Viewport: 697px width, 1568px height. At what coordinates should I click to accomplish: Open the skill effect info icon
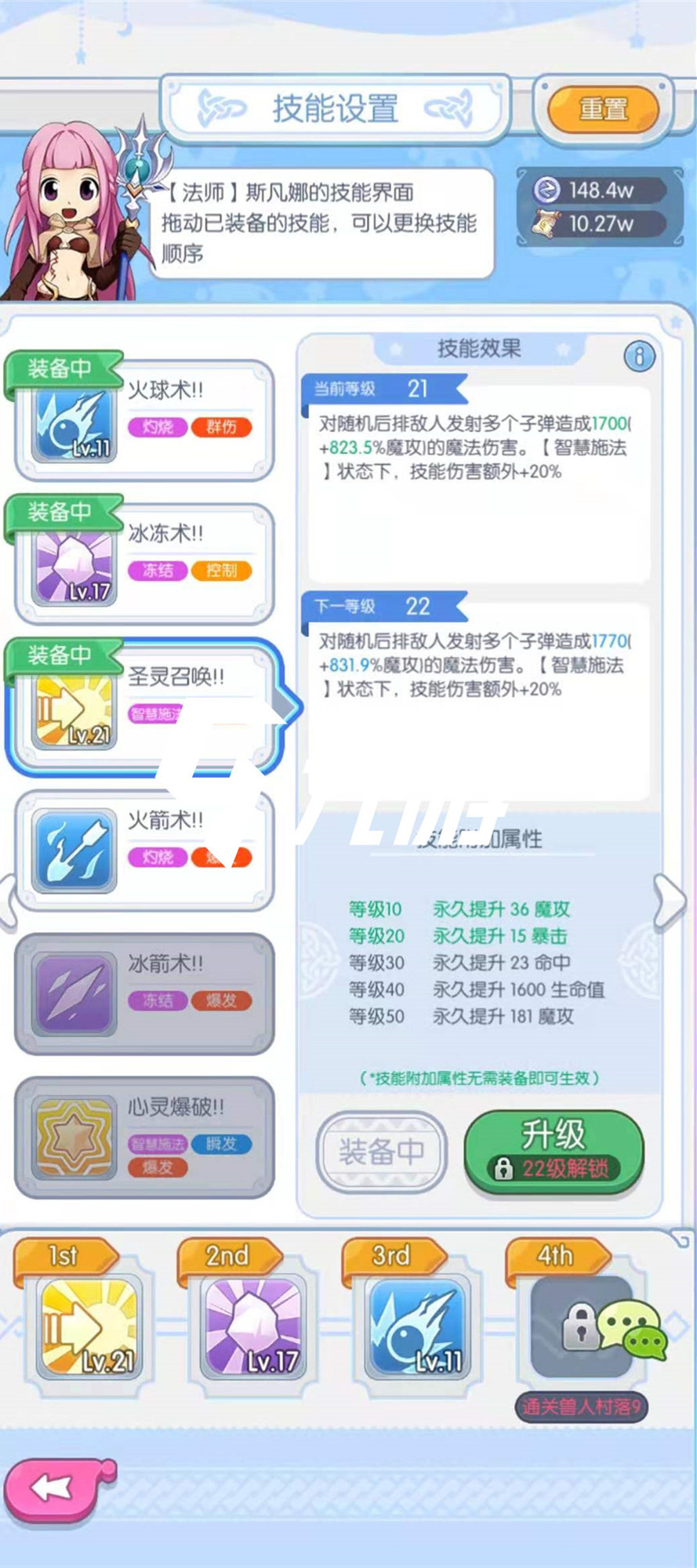[639, 357]
